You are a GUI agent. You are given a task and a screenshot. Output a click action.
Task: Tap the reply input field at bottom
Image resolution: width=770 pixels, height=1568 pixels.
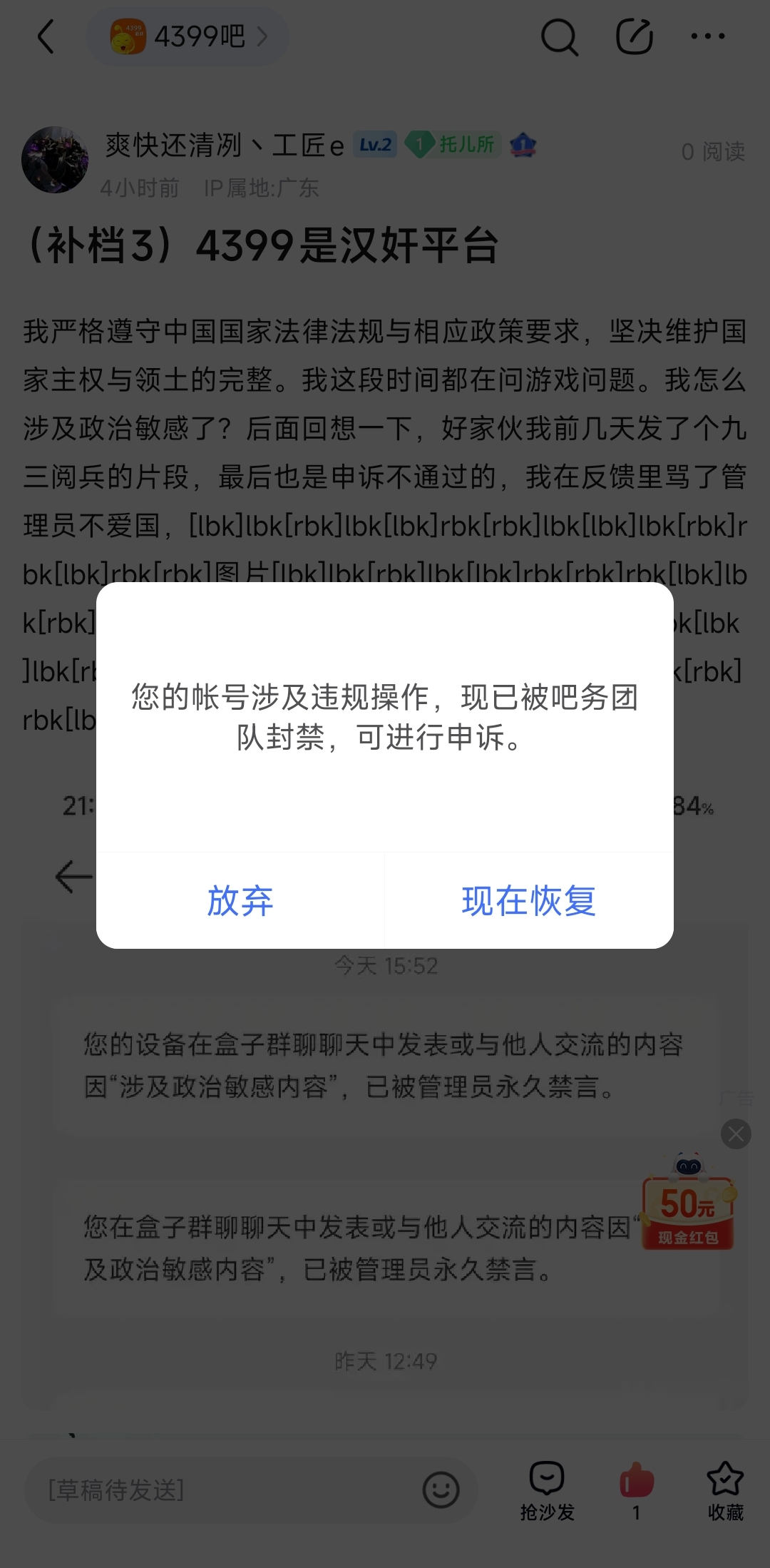click(x=214, y=1490)
